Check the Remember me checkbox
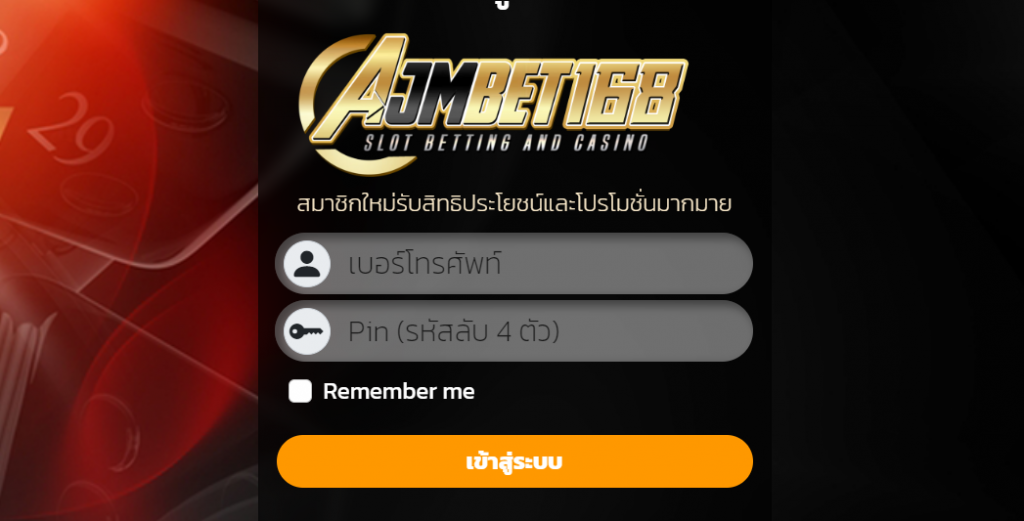 [x=300, y=391]
